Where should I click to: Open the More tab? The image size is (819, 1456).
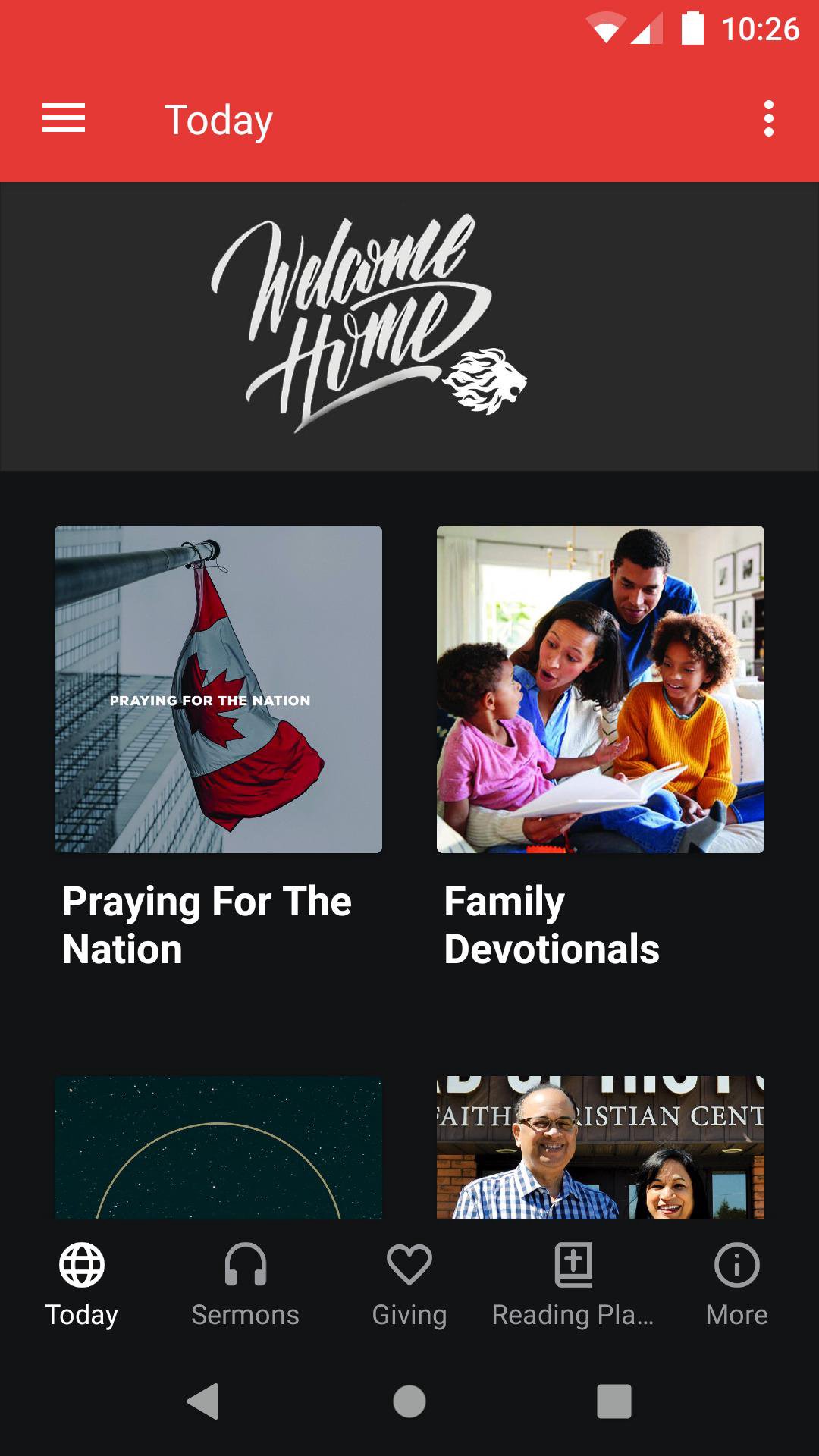[736, 1285]
